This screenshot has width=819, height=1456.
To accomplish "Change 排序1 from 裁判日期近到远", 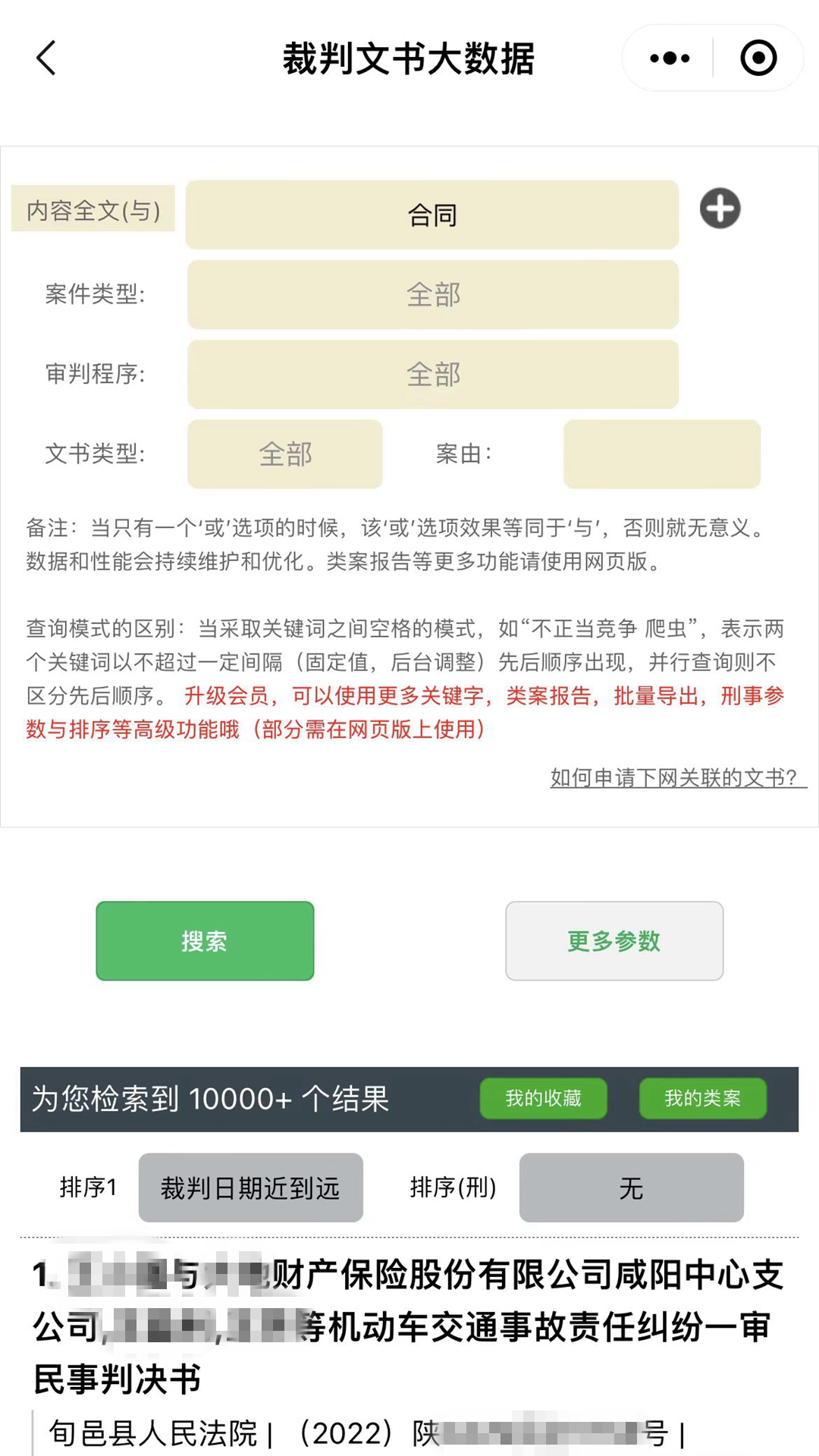I will (x=250, y=1188).
